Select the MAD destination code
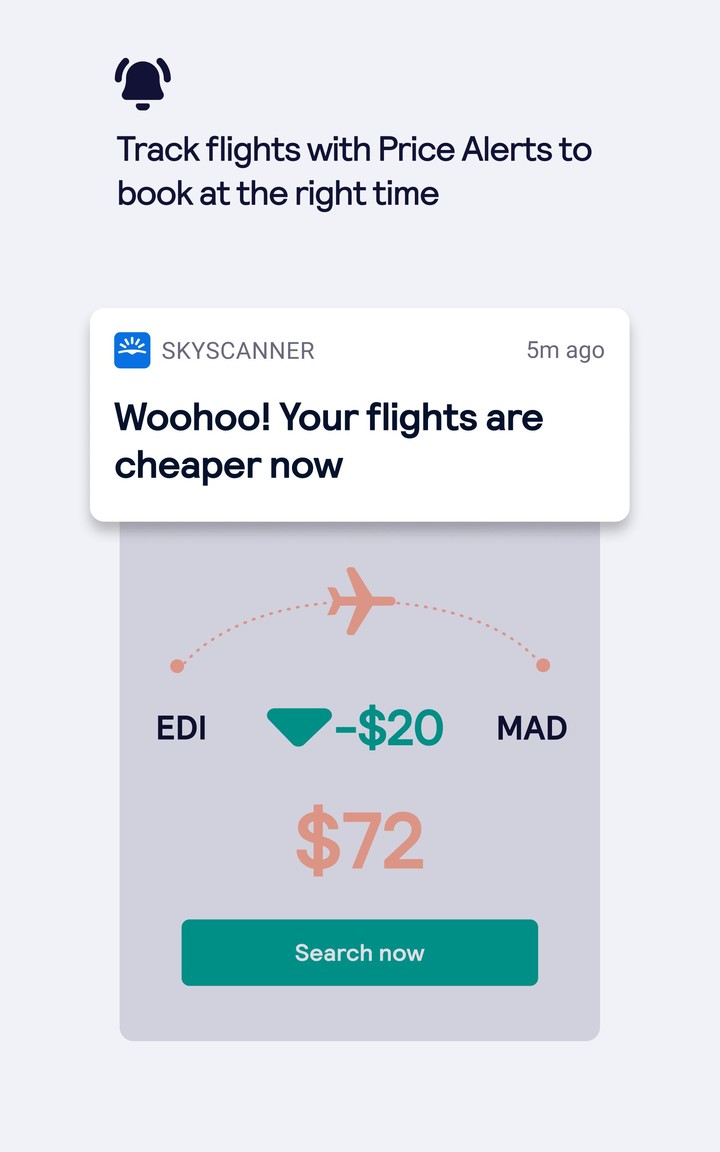Viewport: 720px width, 1152px height. [x=532, y=728]
